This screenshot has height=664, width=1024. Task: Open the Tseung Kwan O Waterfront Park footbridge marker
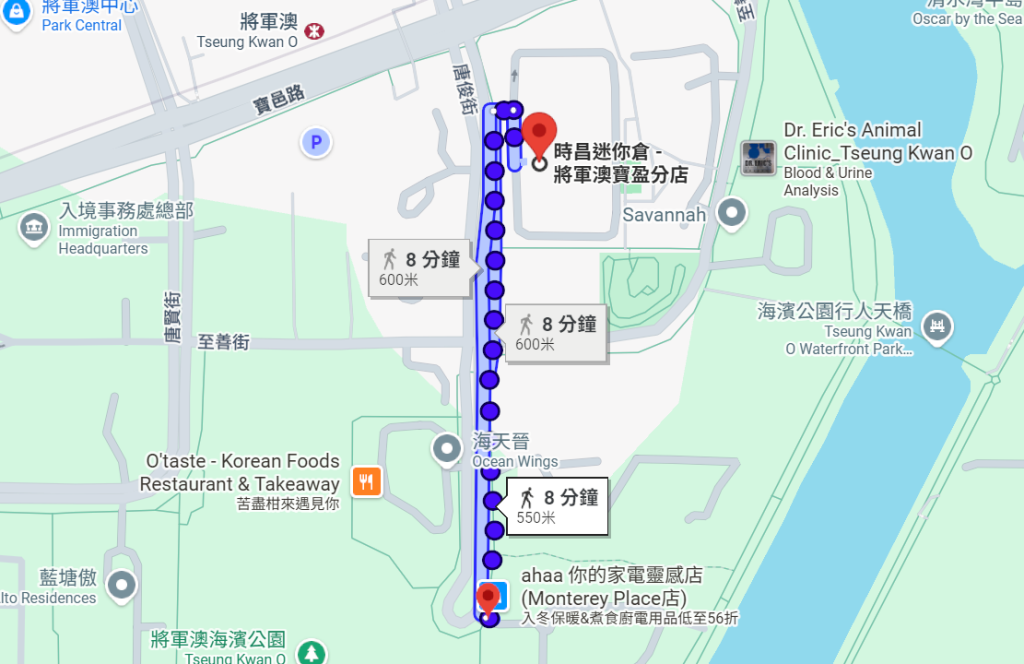tap(936, 325)
